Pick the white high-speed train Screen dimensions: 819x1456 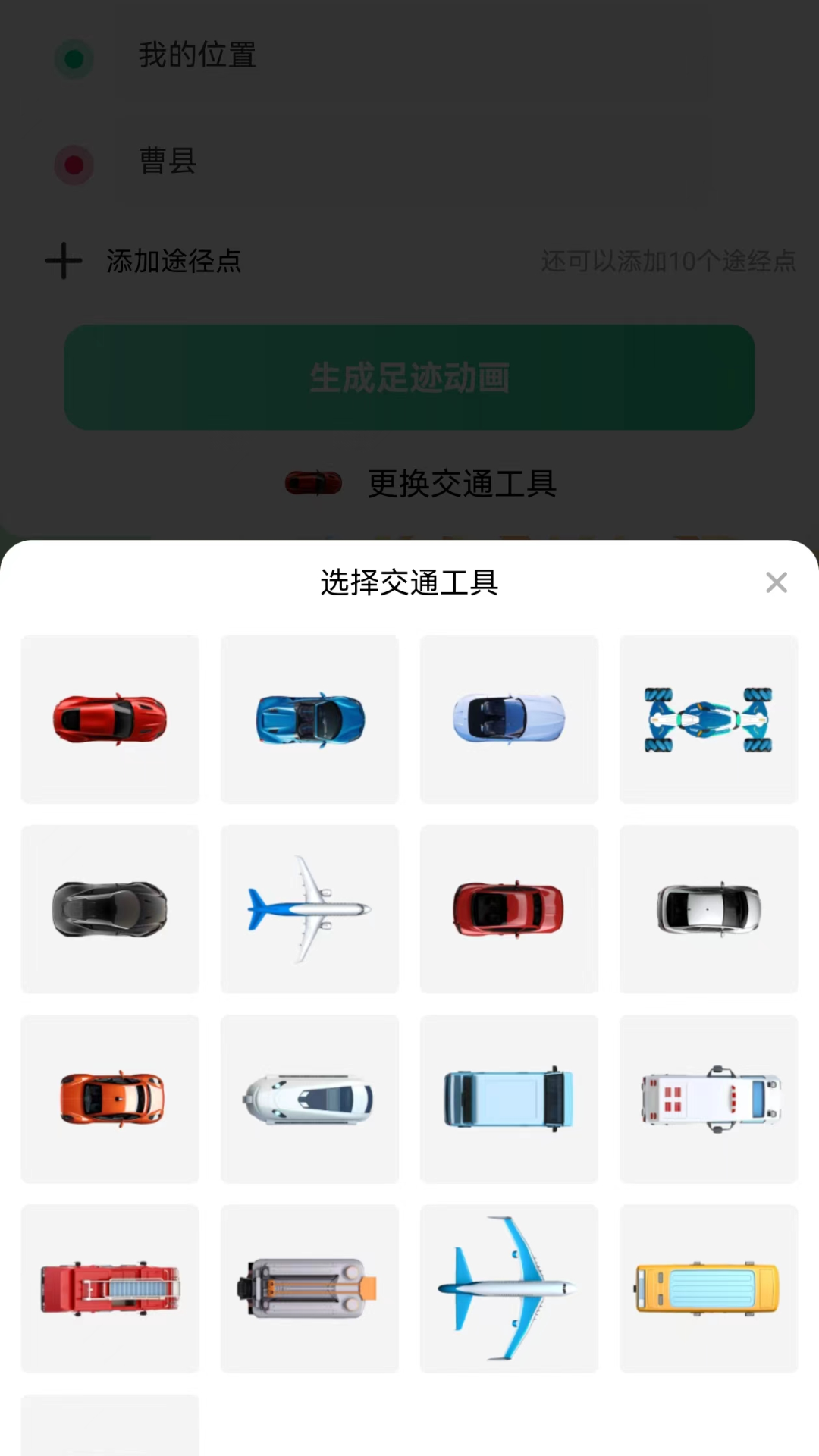tap(309, 1099)
